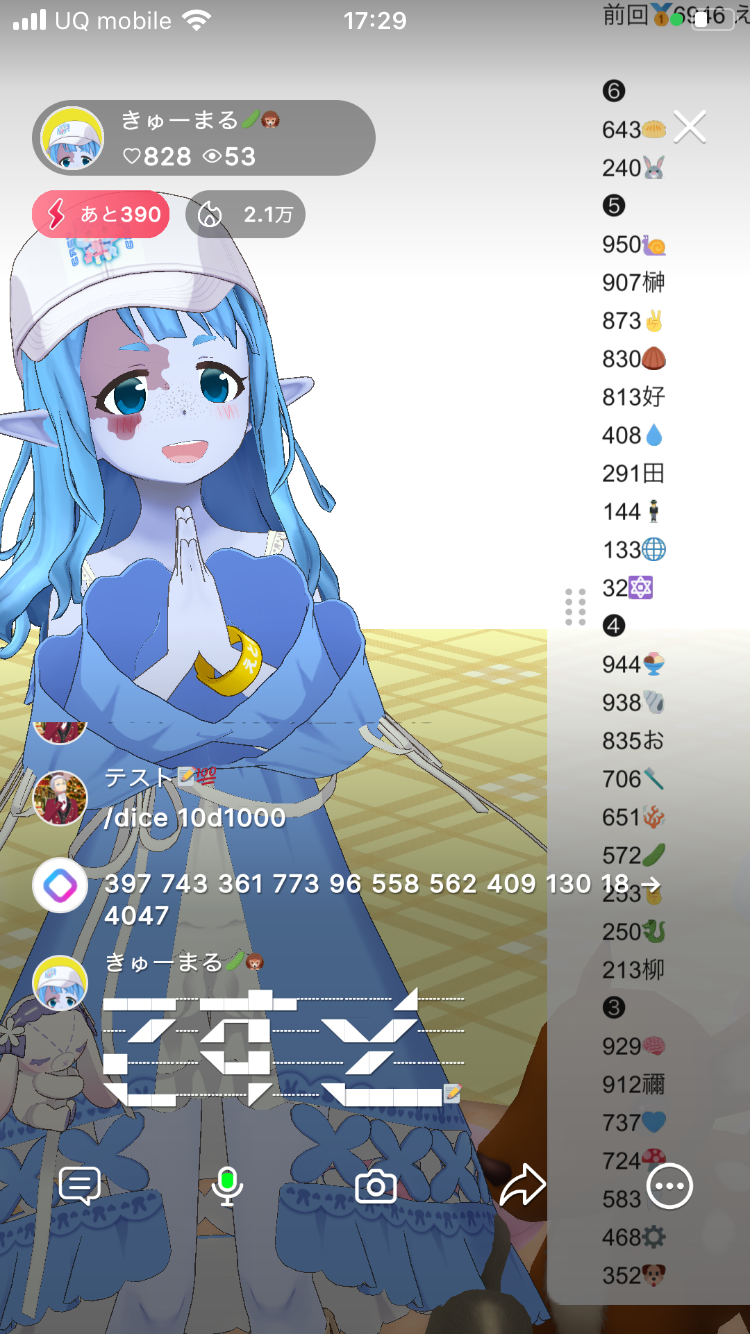Open the 2.1万 points badge
This screenshot has width=750, height=1334.
[x=245, y=214]
